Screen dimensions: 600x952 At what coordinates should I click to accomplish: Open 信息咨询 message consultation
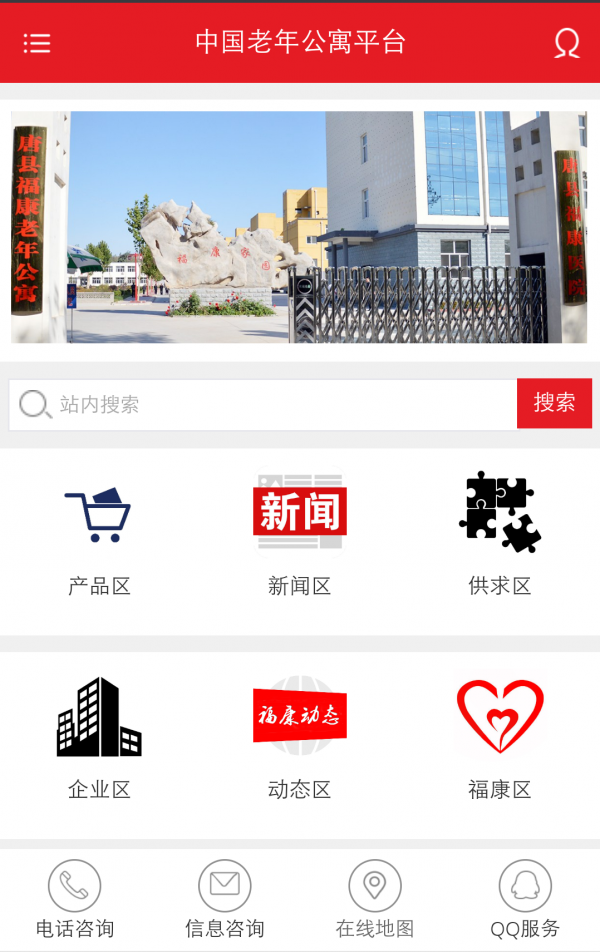225,900
